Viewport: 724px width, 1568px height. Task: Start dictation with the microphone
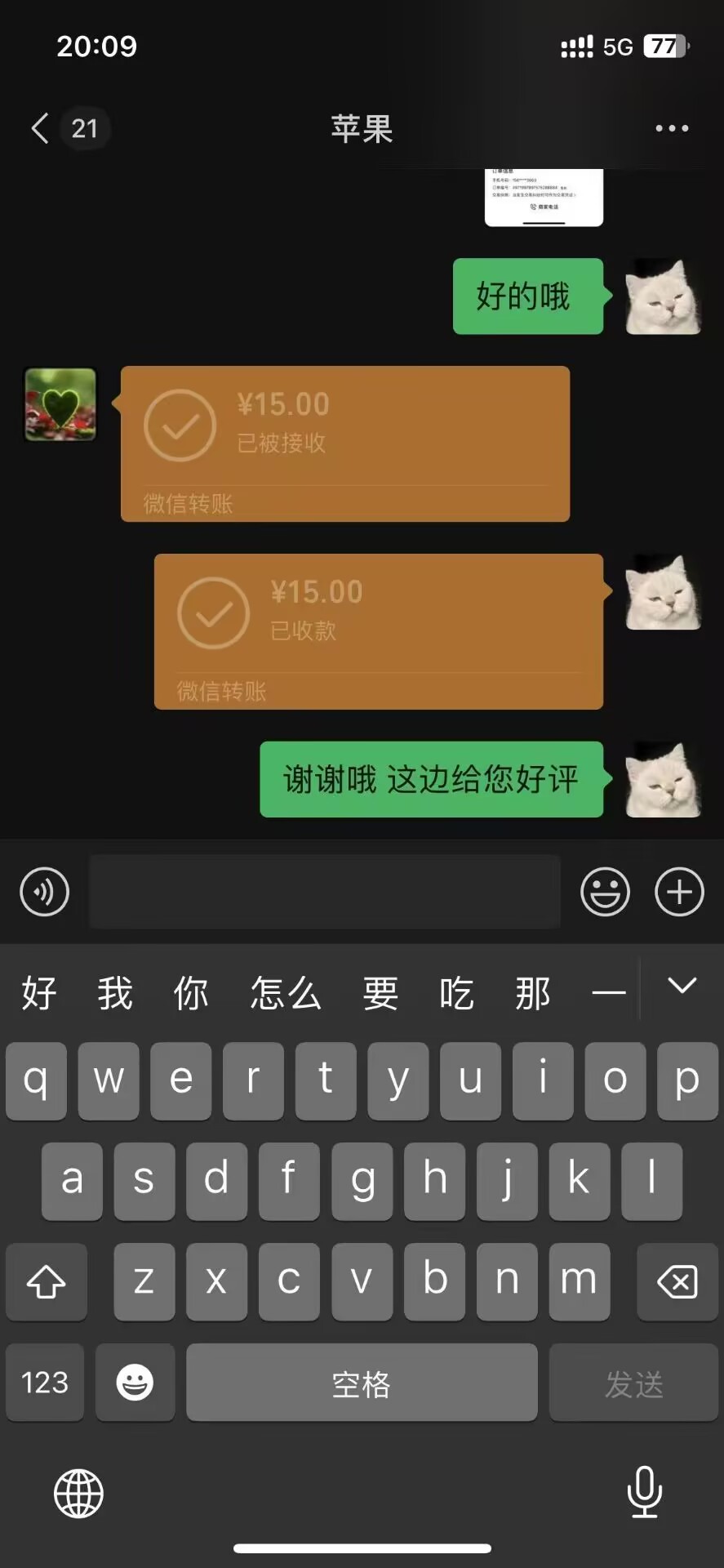[x=644, y=1492]
